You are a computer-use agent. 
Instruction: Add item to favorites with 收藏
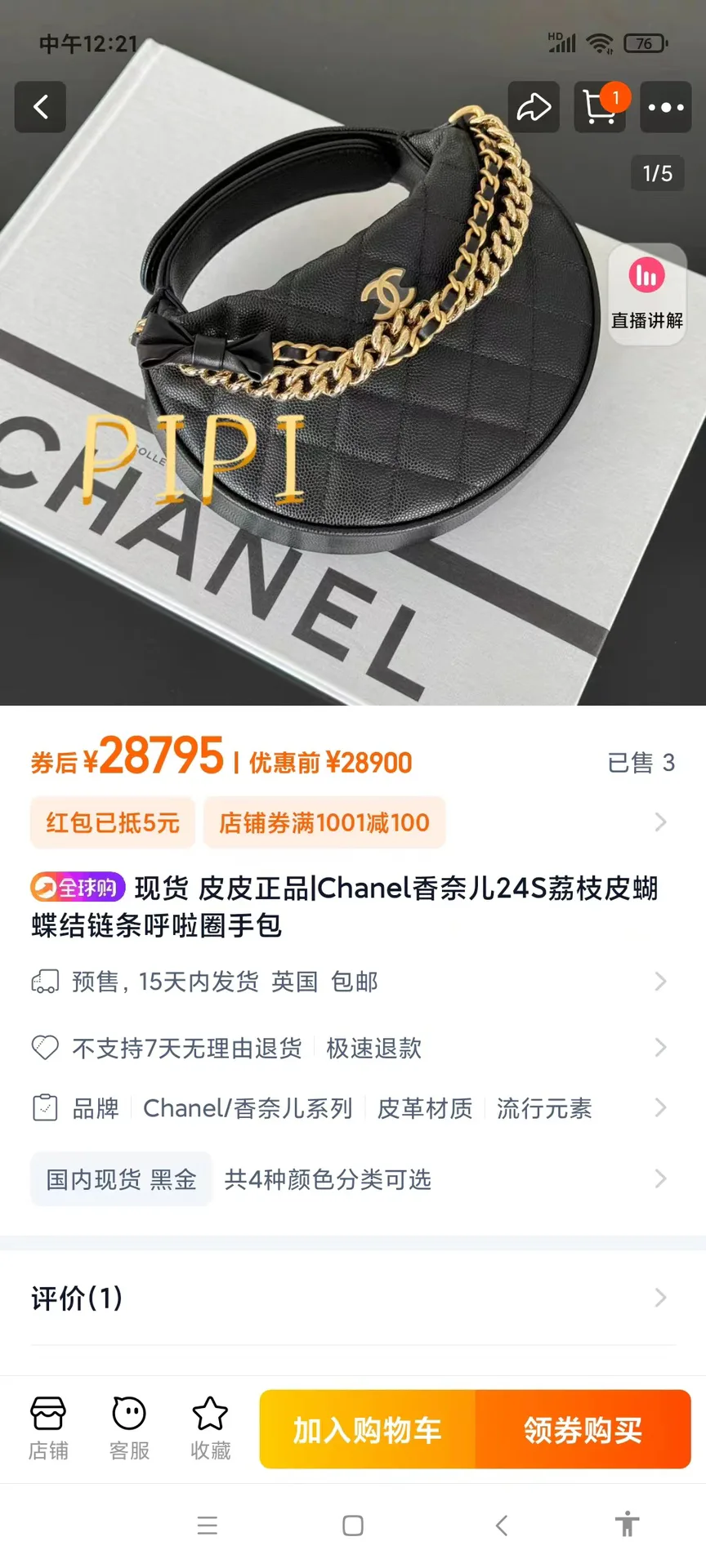pos(210,1429)
